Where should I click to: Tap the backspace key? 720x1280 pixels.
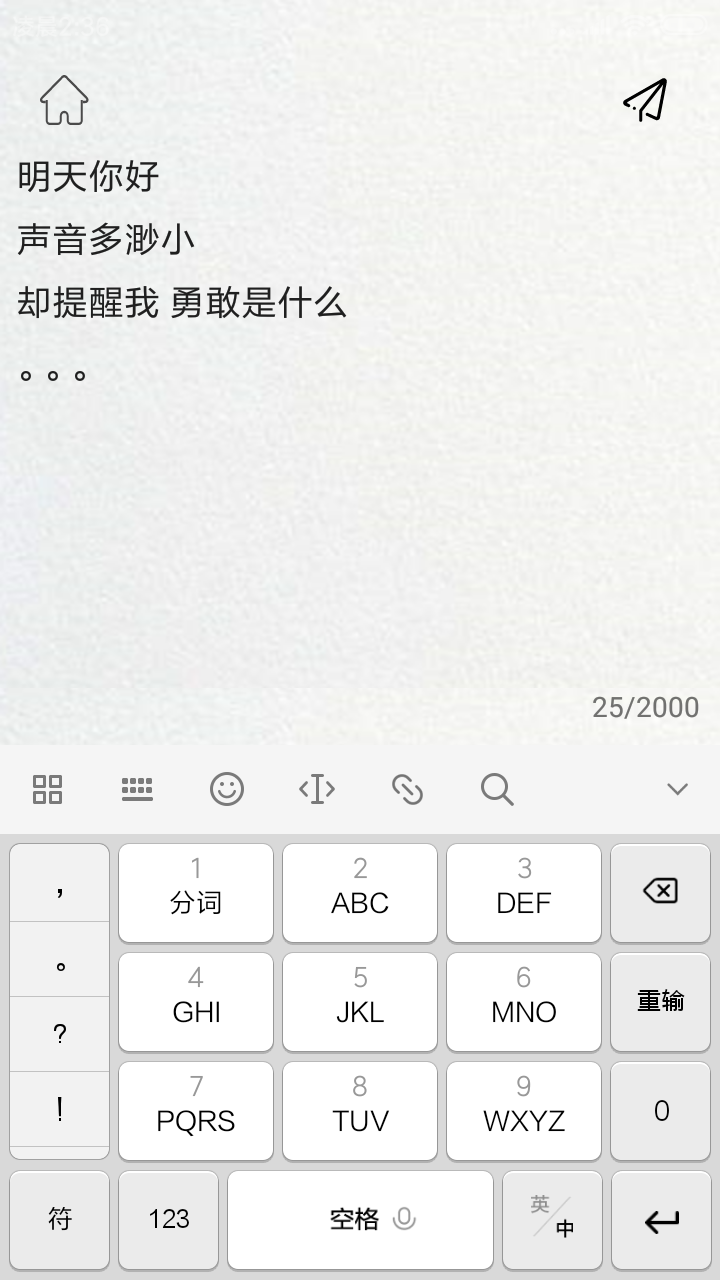(660, 892)
